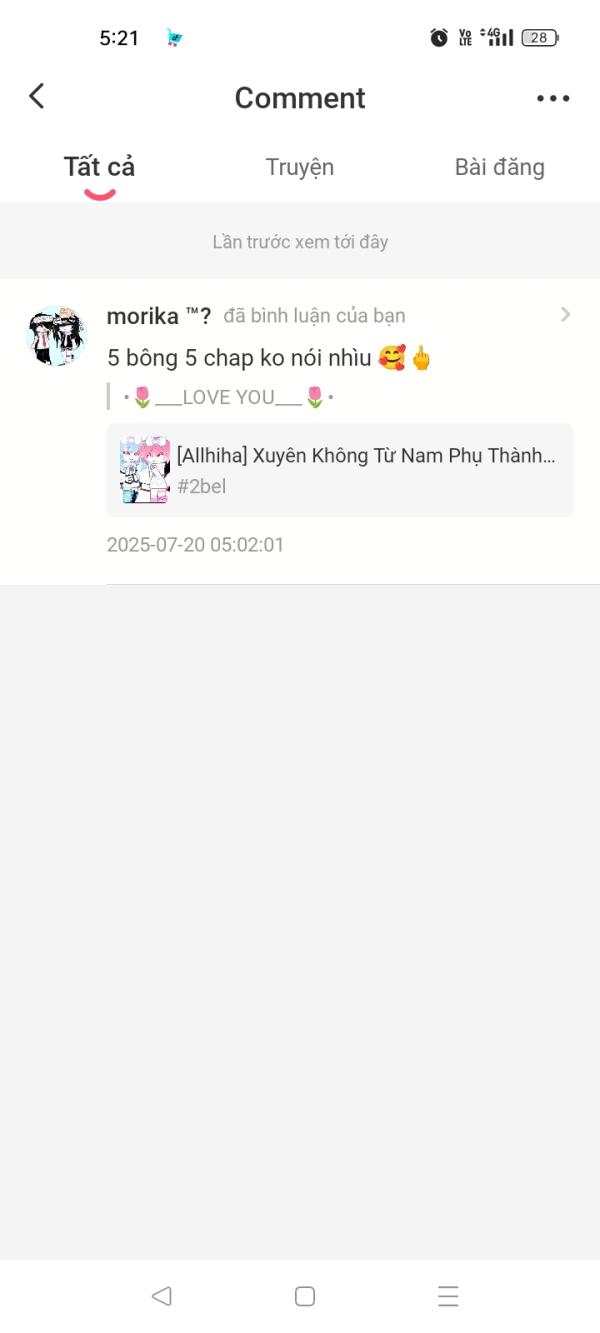Select the Tất cả tab

(x=99, y=167)
